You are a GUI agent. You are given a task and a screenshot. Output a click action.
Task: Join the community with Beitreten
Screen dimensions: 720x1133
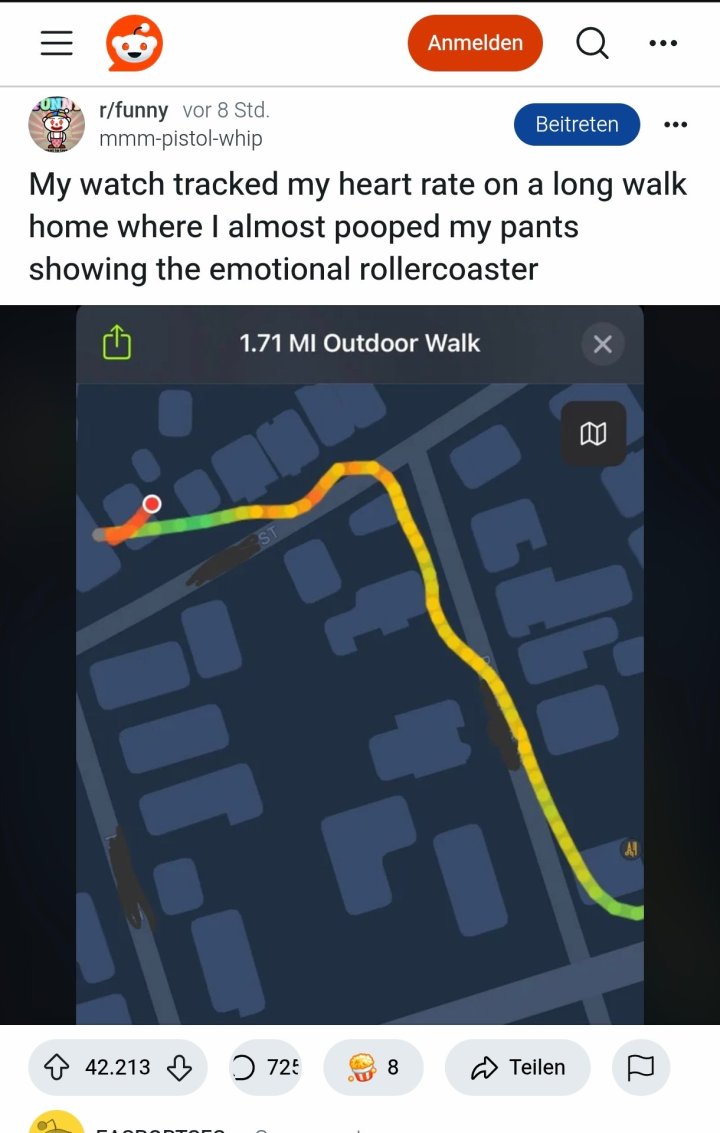576,124
